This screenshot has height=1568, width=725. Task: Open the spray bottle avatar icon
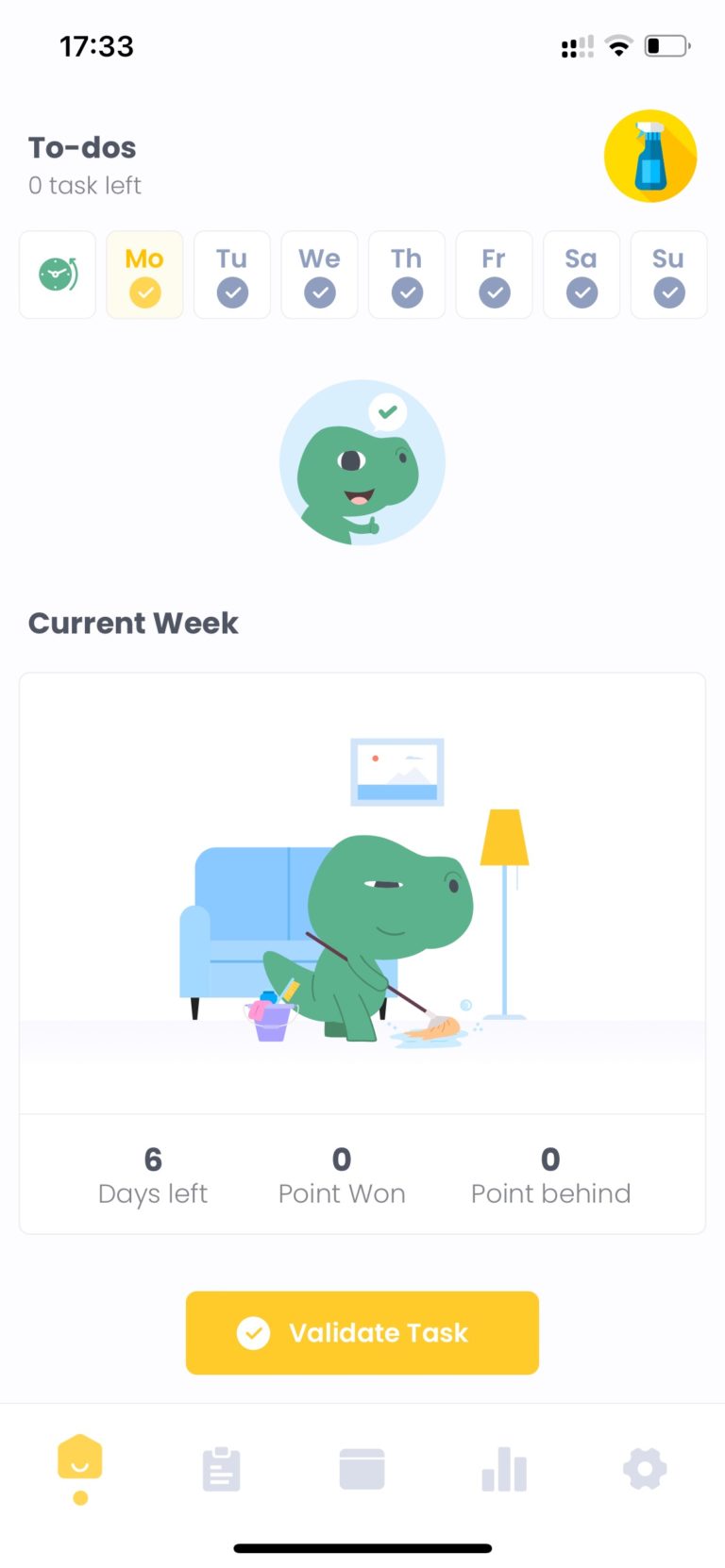click(650, 157)
